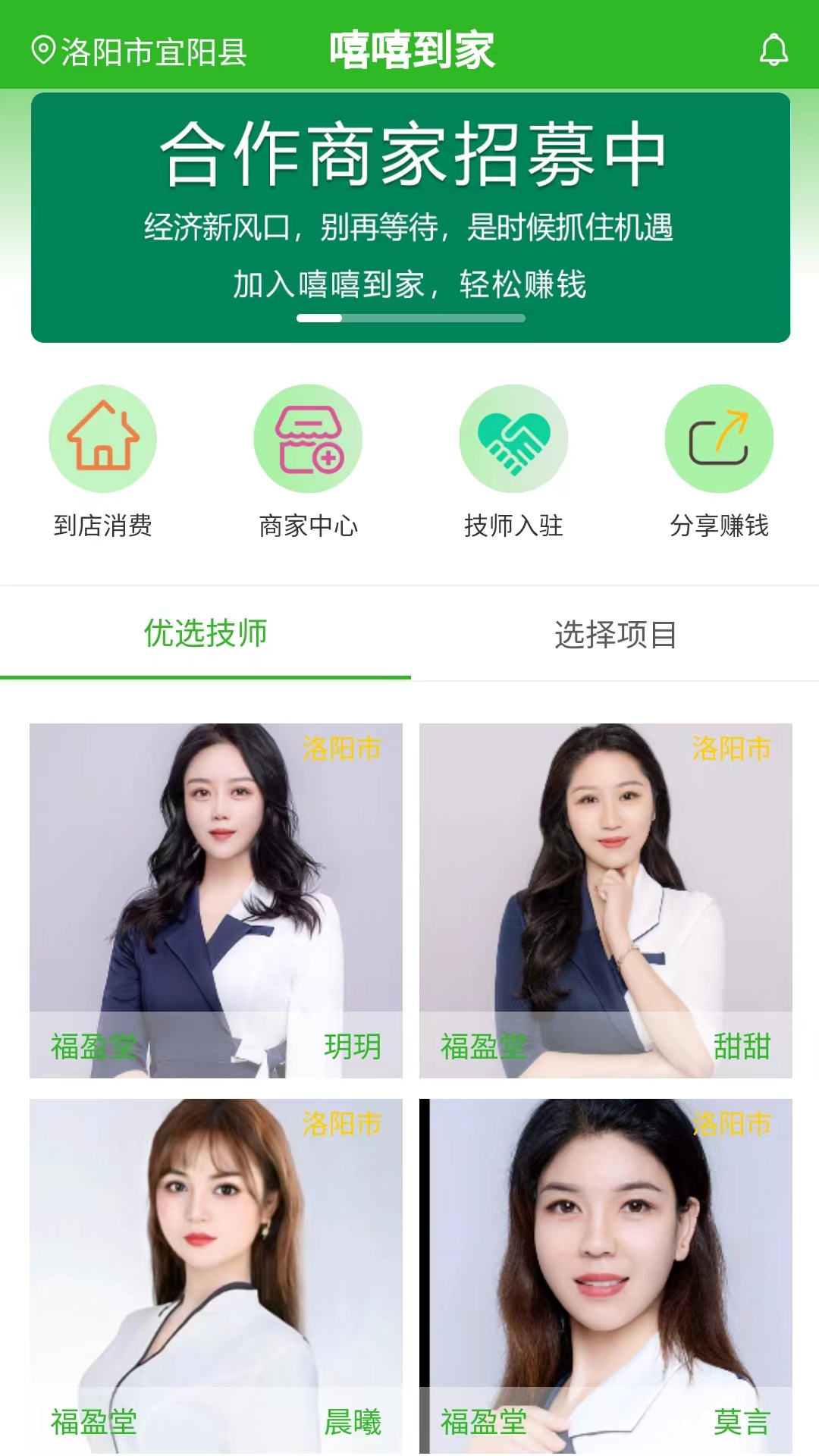The height and width of the screenshot is (1456, 819).
Task: Open the notifications bell
Action: (773, 51)
